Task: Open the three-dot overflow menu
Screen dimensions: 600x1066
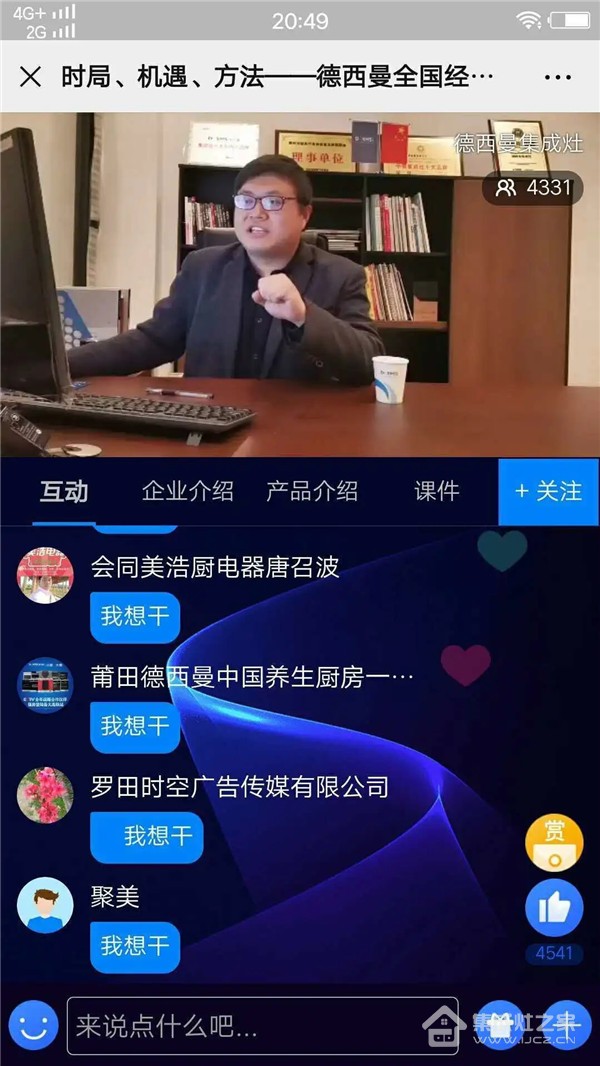Action: (x=557, y=77)
